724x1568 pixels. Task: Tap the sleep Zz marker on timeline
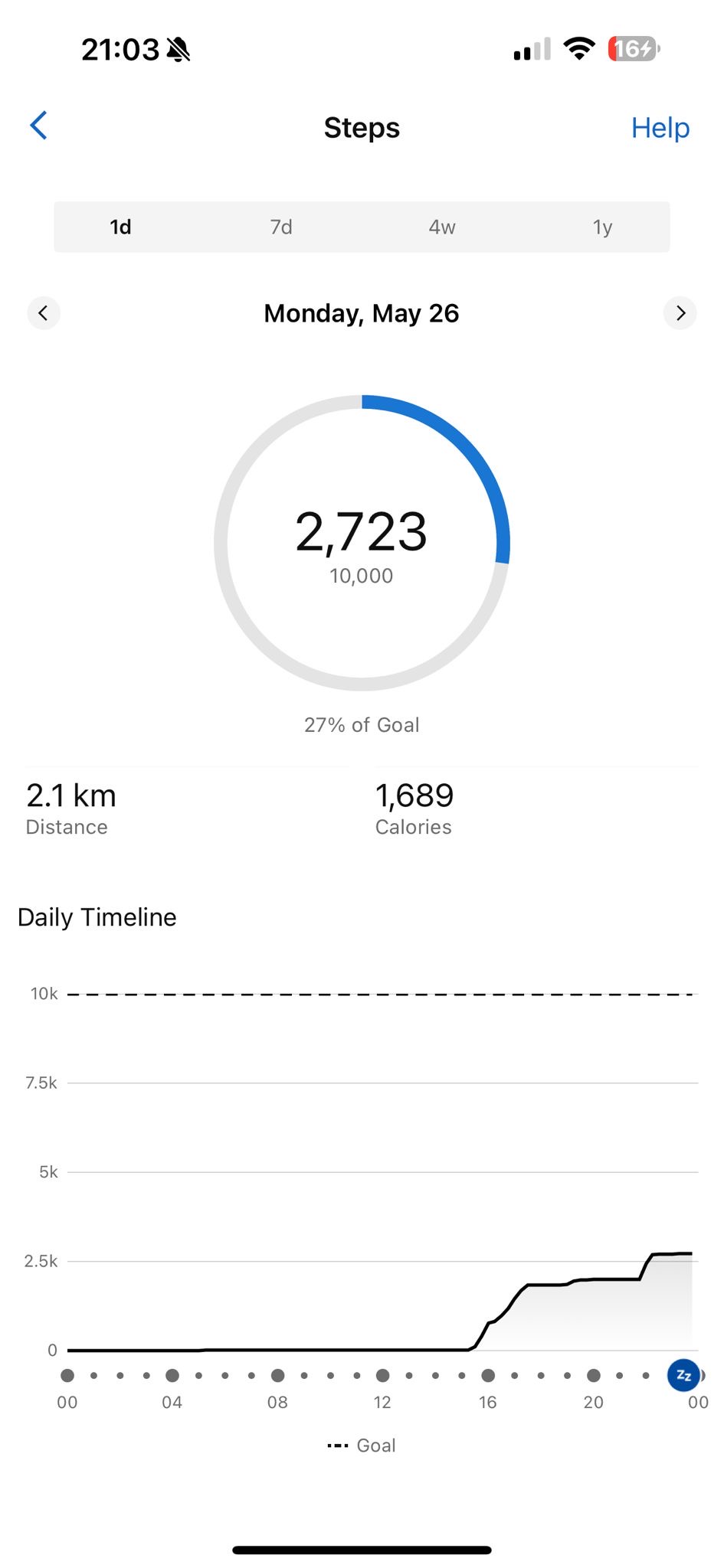[684, 1375]
